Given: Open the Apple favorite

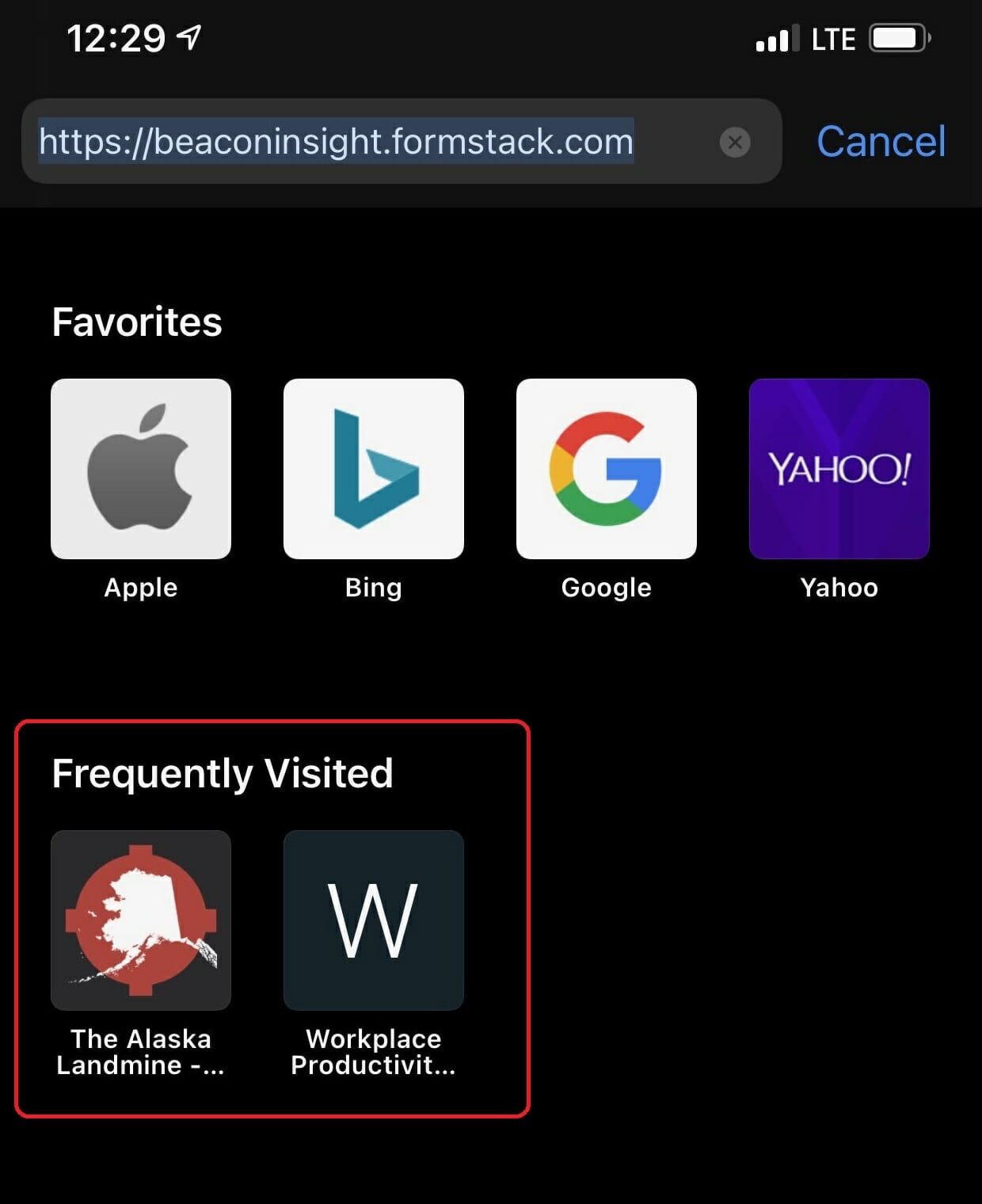Looking at the screenshot, I should coord(141,469).
